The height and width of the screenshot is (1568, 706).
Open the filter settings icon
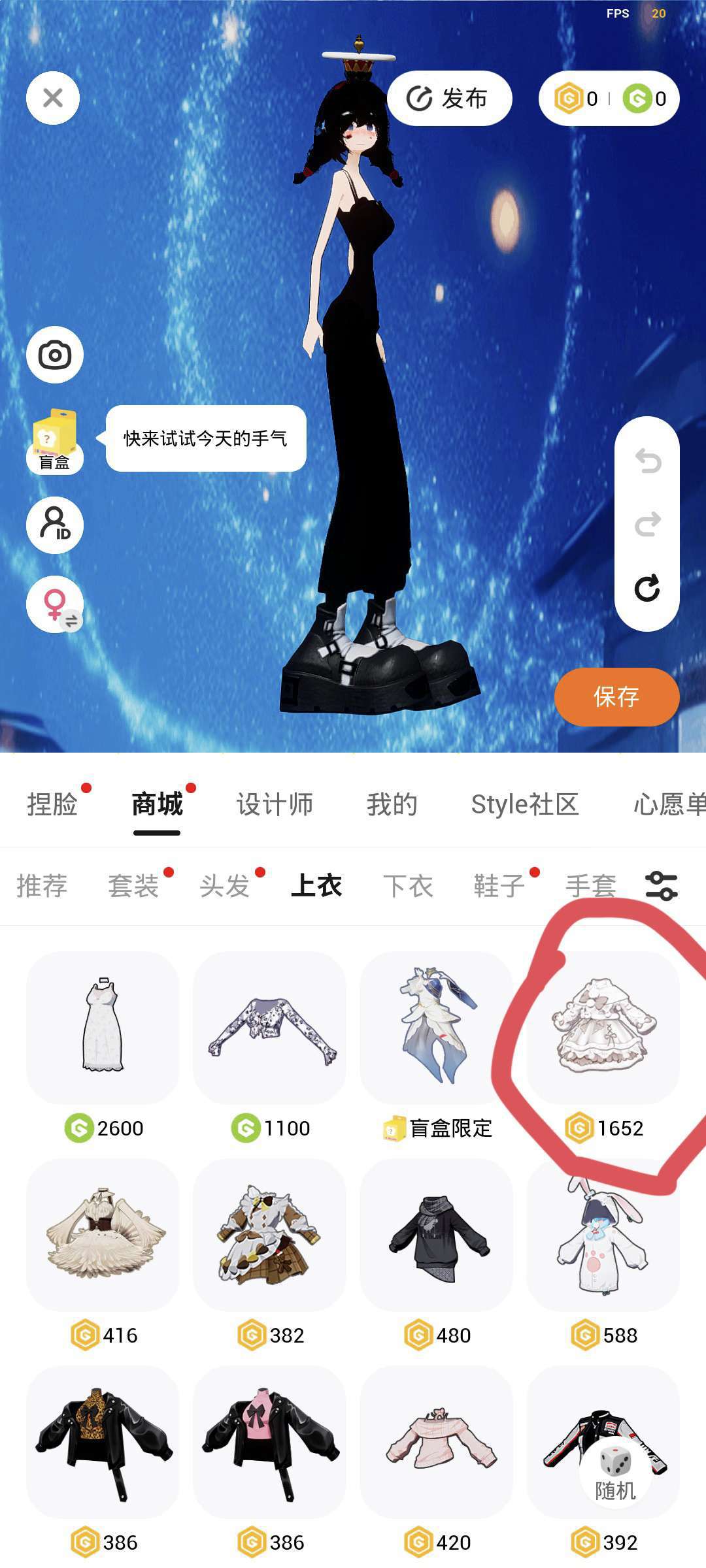pos(661,887)
